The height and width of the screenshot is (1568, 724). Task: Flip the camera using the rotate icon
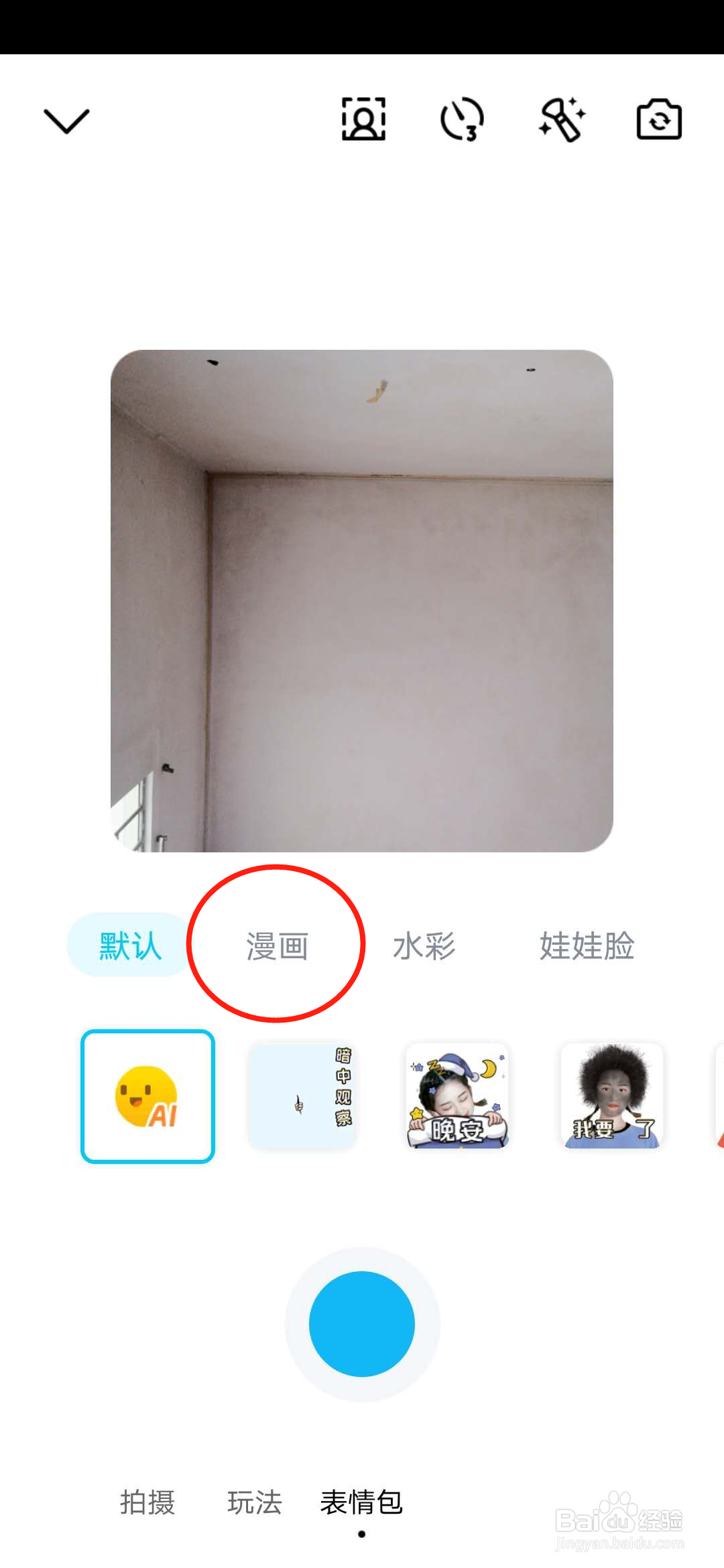click(659, 119)
